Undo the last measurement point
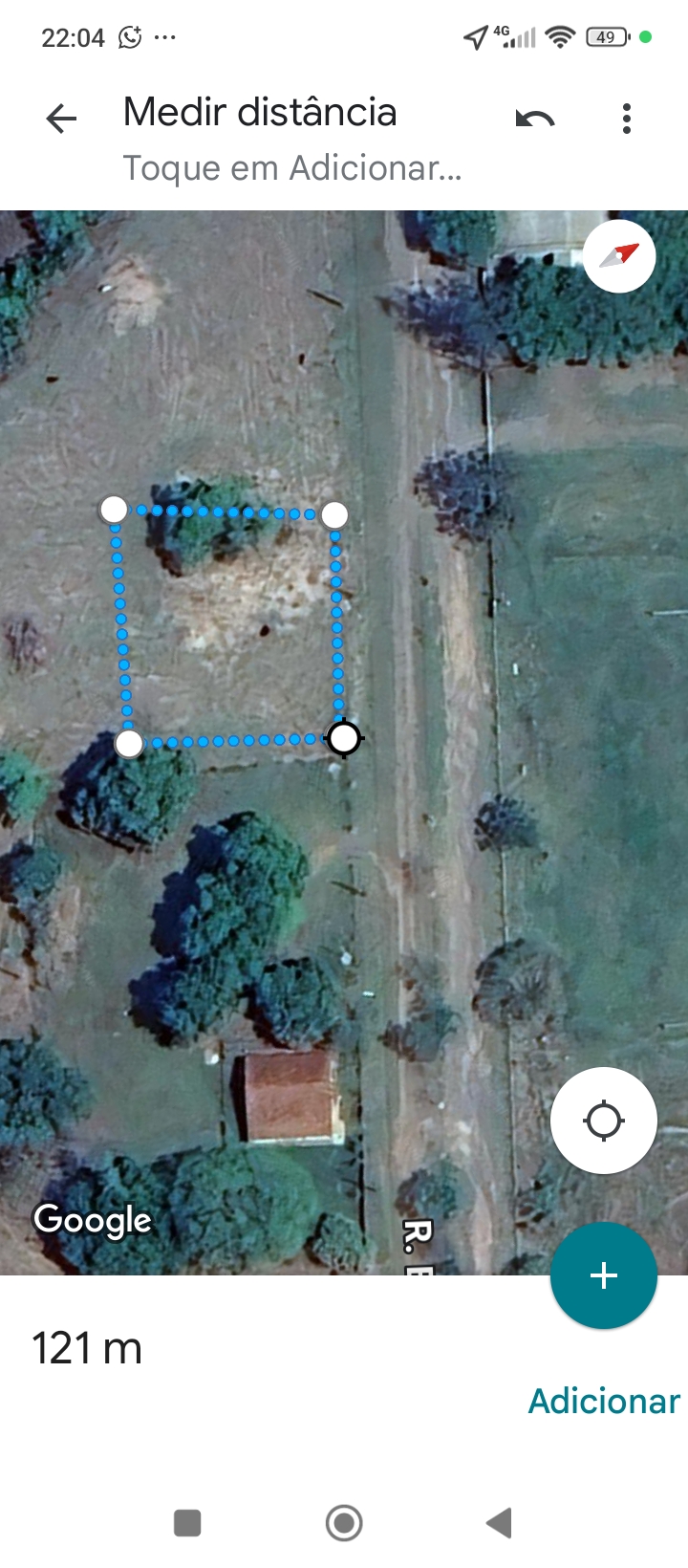This screenshot has width=688, height=1568. pos(535,119)
